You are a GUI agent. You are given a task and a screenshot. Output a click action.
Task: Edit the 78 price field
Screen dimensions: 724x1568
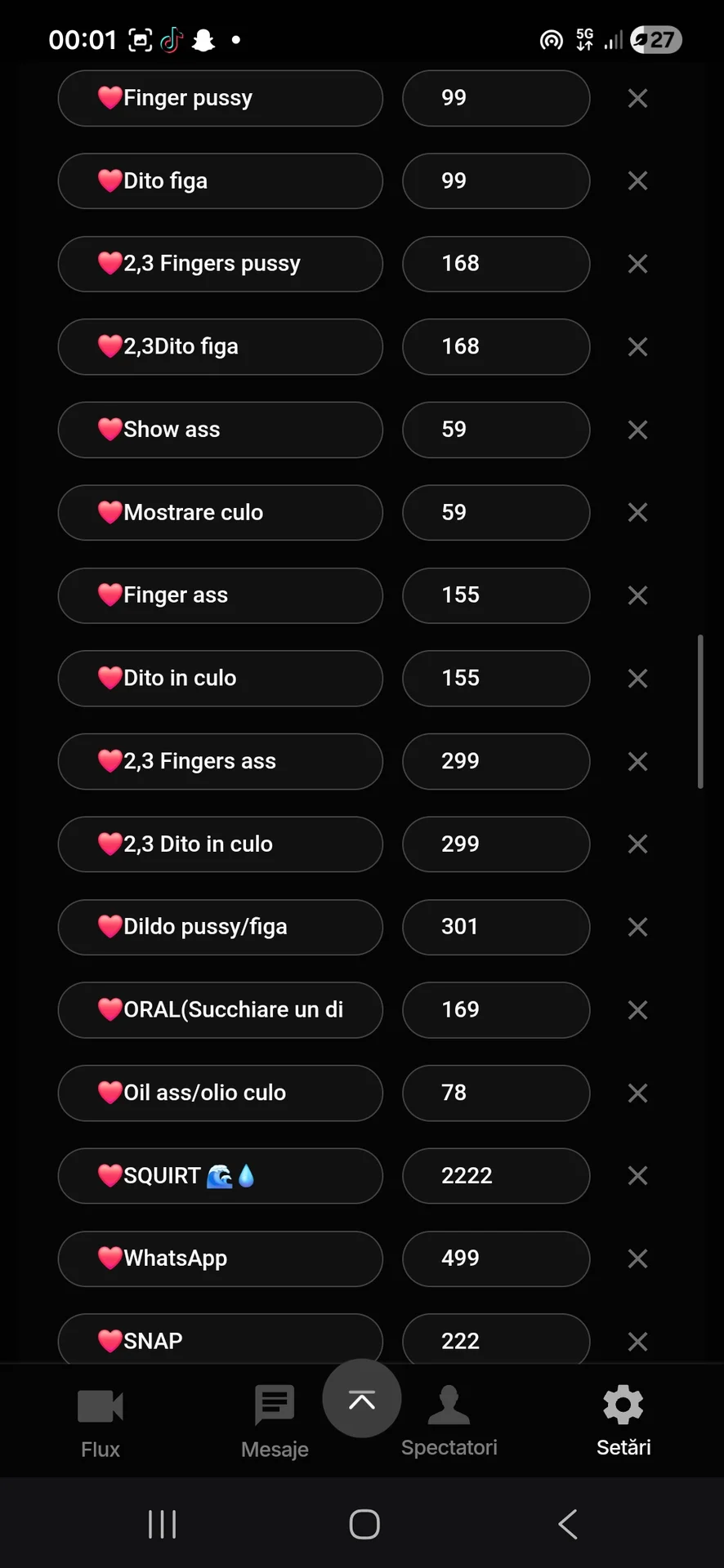coord(495,1093)
